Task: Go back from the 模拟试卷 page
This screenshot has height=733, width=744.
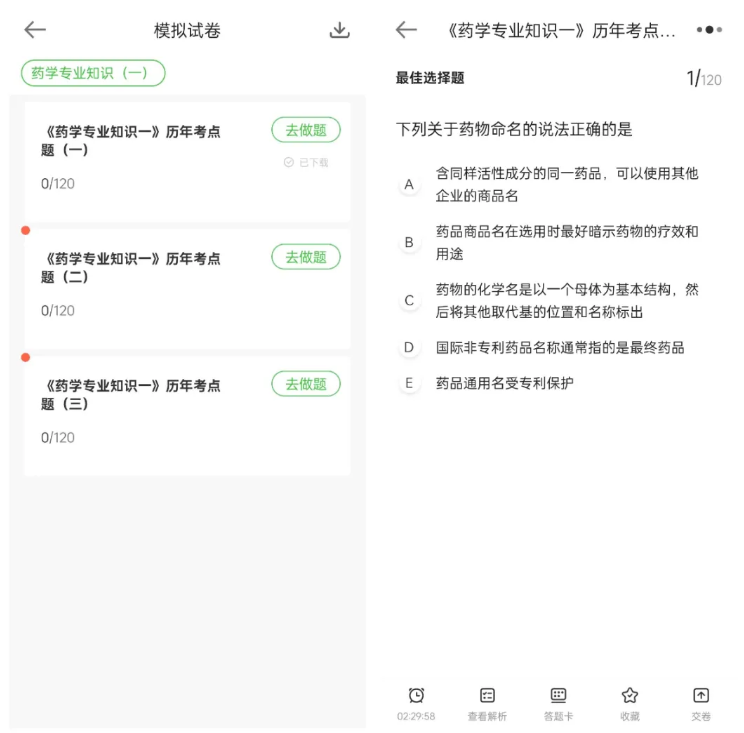Action: click(x=35, y=30)
